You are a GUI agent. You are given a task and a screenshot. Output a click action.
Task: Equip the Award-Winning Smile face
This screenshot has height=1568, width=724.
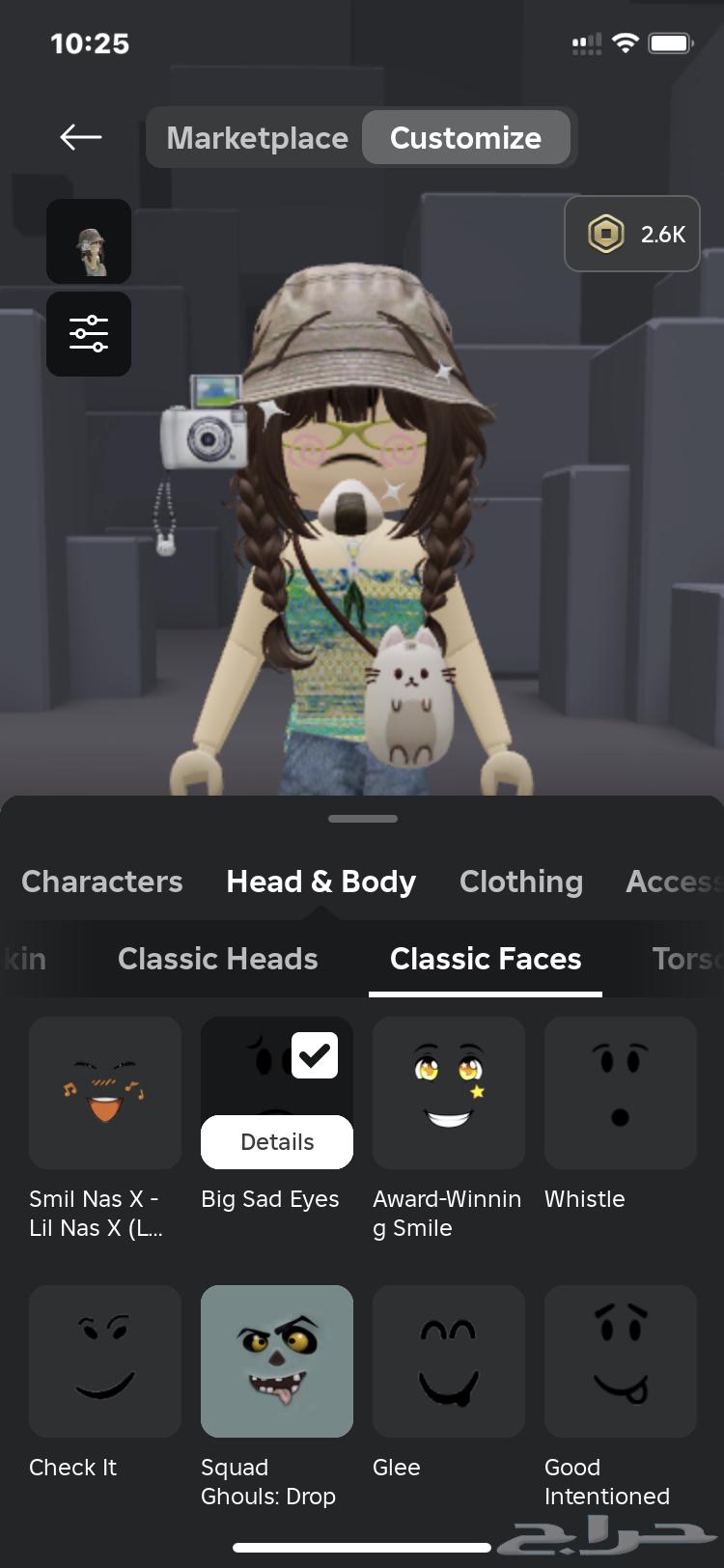(x=449, y=1092)
